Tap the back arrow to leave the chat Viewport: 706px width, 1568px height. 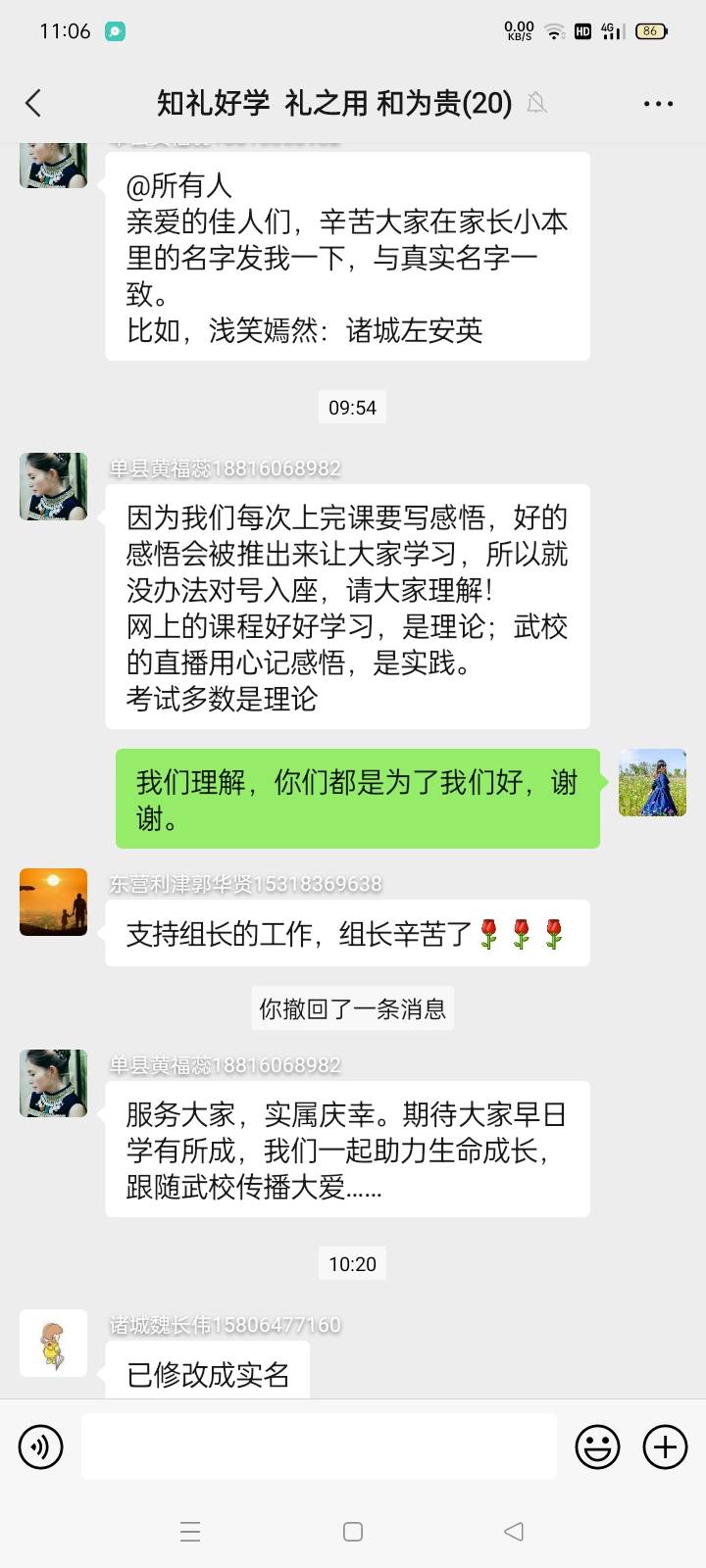[x=33, y=102]
